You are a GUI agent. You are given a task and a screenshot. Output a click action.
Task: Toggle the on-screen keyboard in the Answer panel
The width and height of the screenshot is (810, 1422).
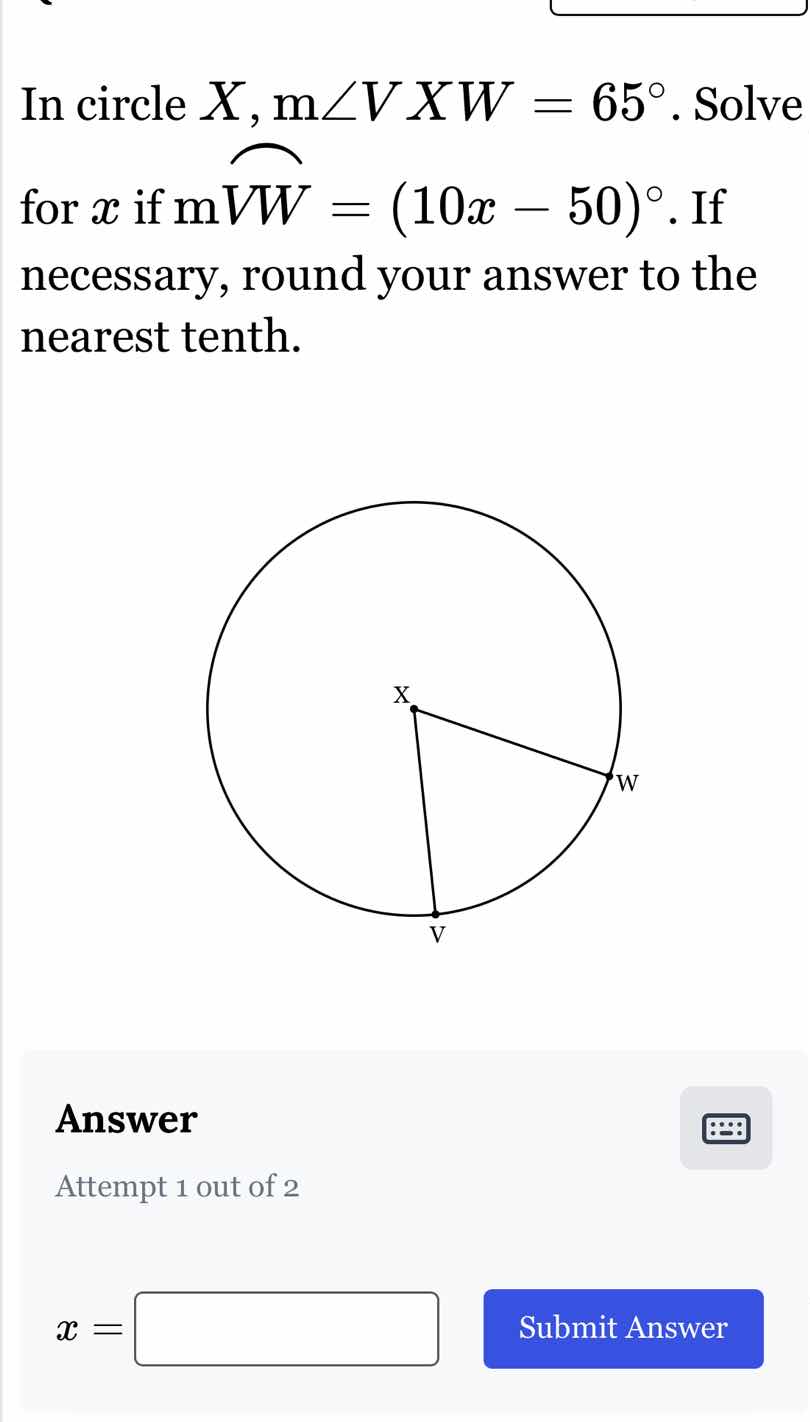tap(726, 1128)
